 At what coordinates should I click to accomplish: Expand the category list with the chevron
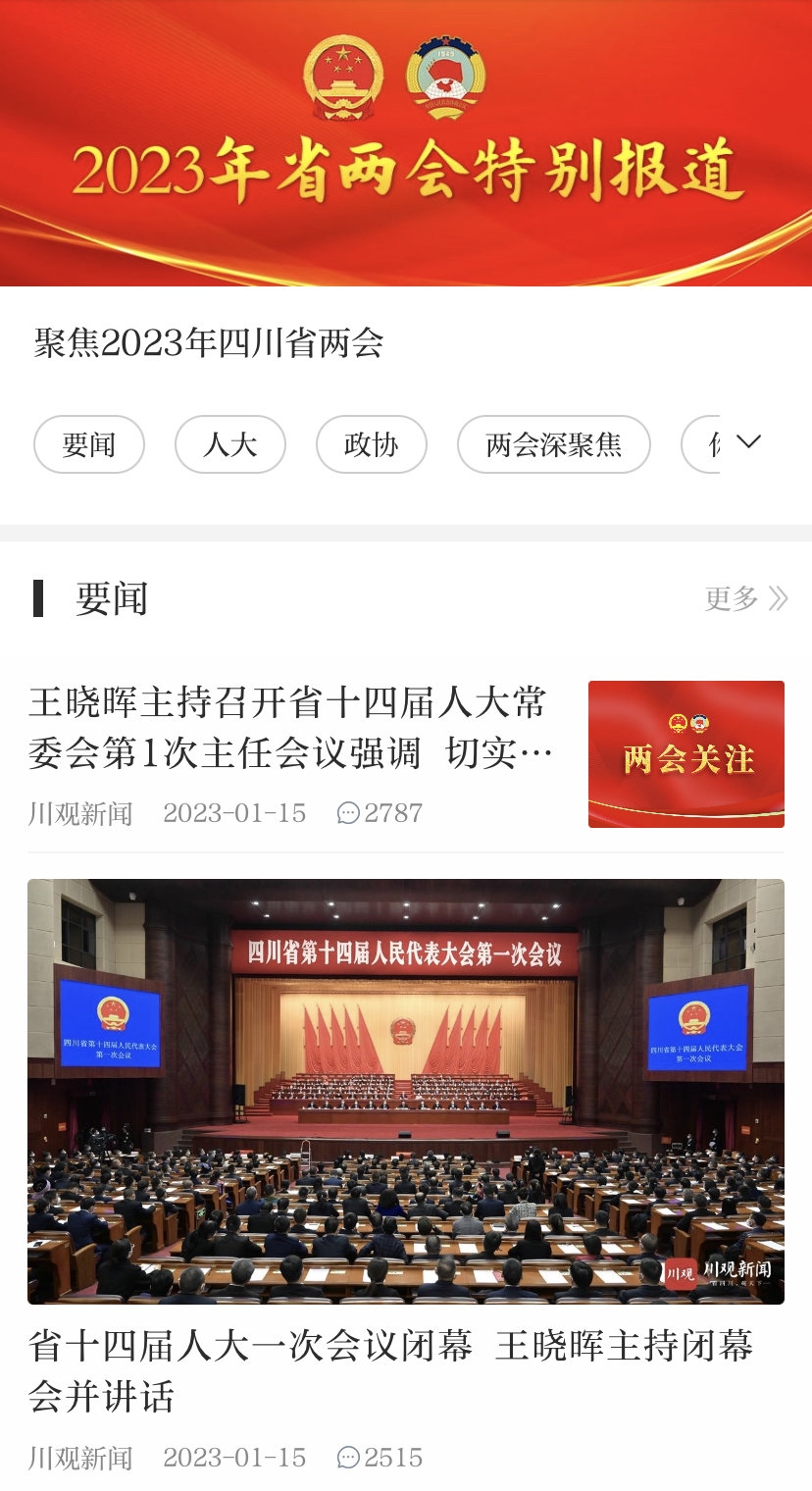(x=749, y=442)
